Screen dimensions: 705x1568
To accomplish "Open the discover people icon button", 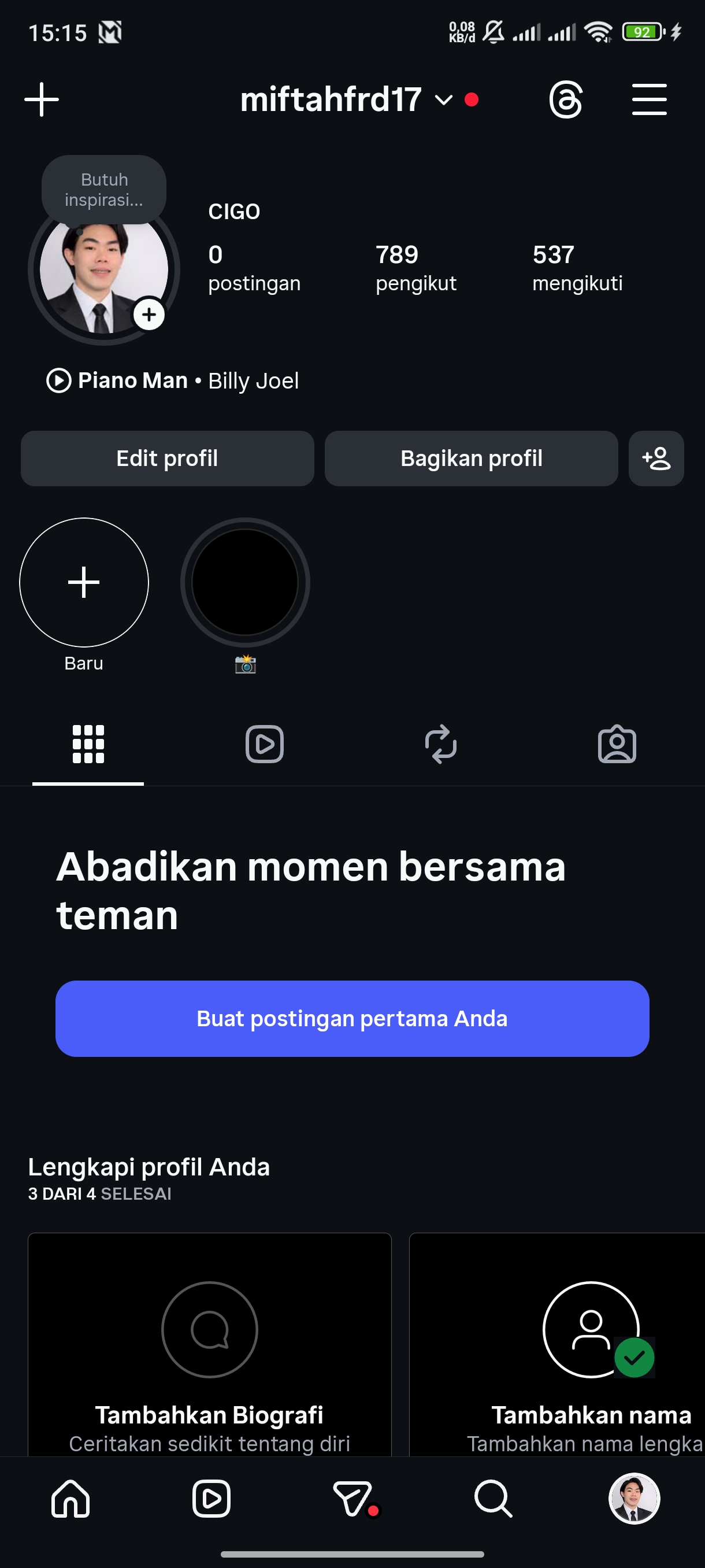I will click(656, 458).
